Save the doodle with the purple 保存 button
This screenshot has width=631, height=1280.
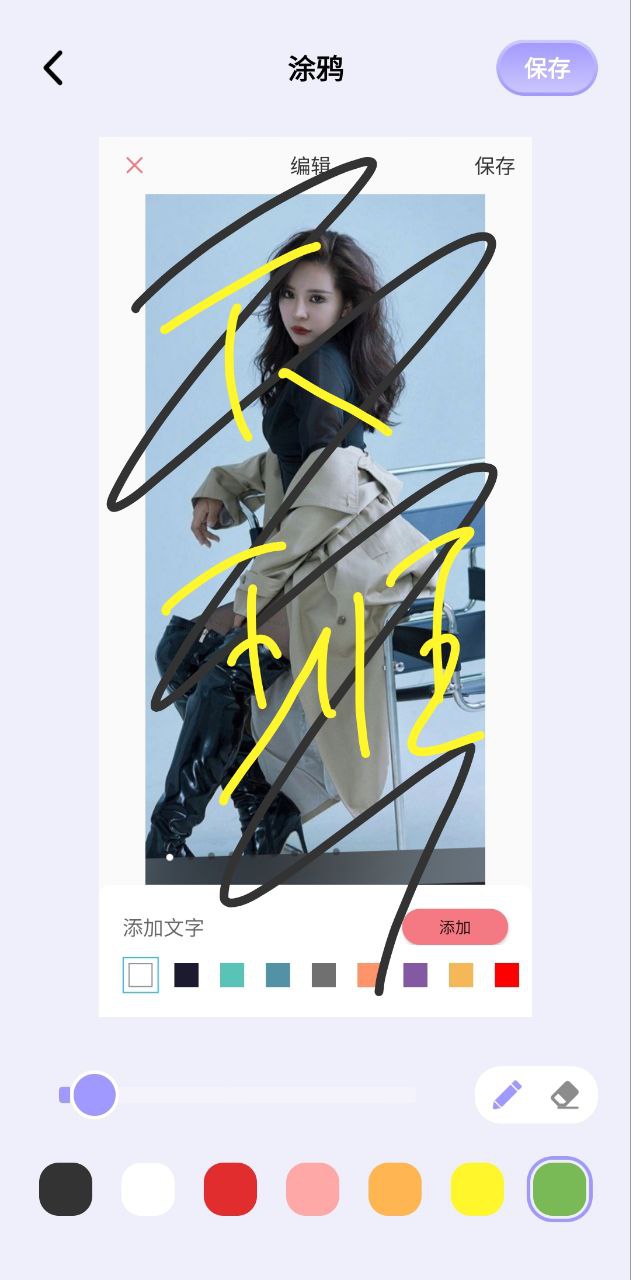point(547,68)
